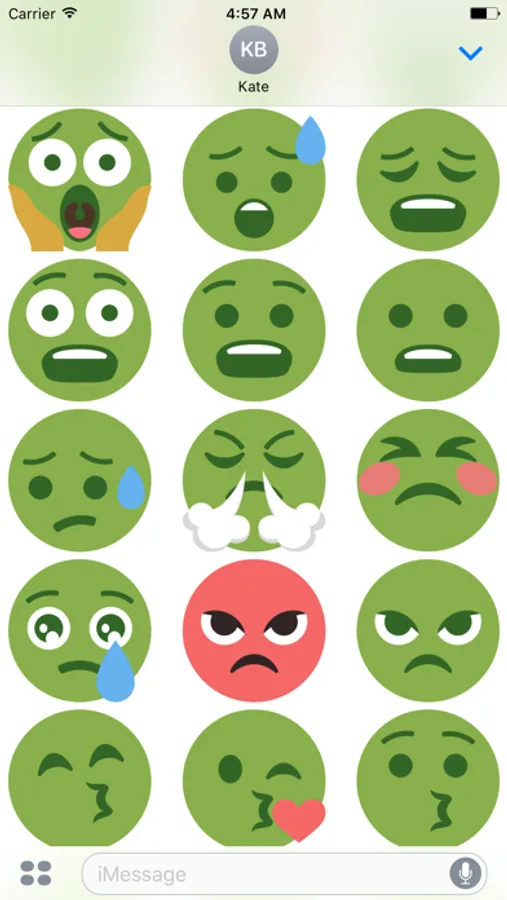Choose the weary face with closed eyes

pos(428,180)
